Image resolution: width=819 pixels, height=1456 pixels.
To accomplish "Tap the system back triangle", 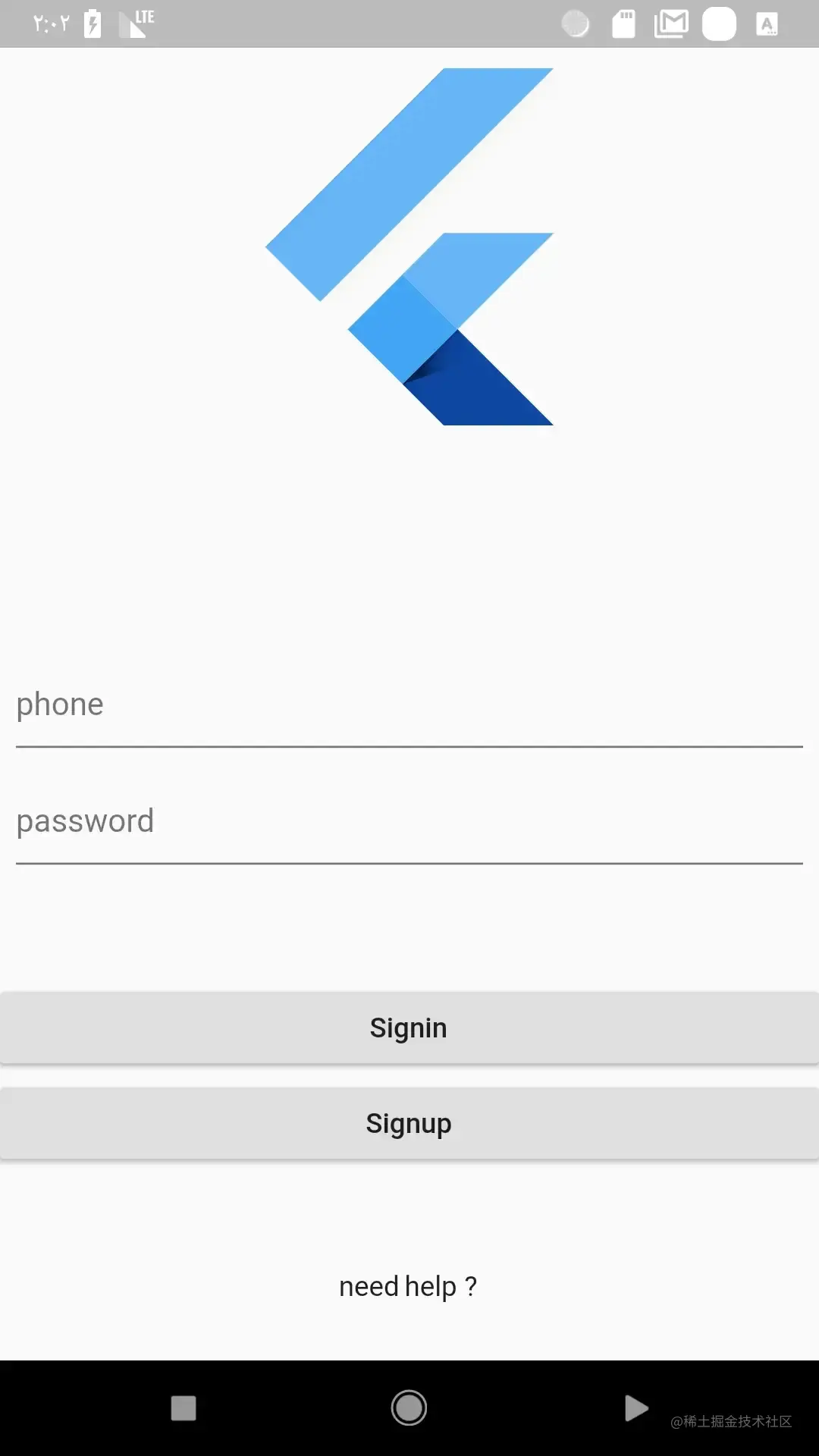I will (x=635, y=1408).
